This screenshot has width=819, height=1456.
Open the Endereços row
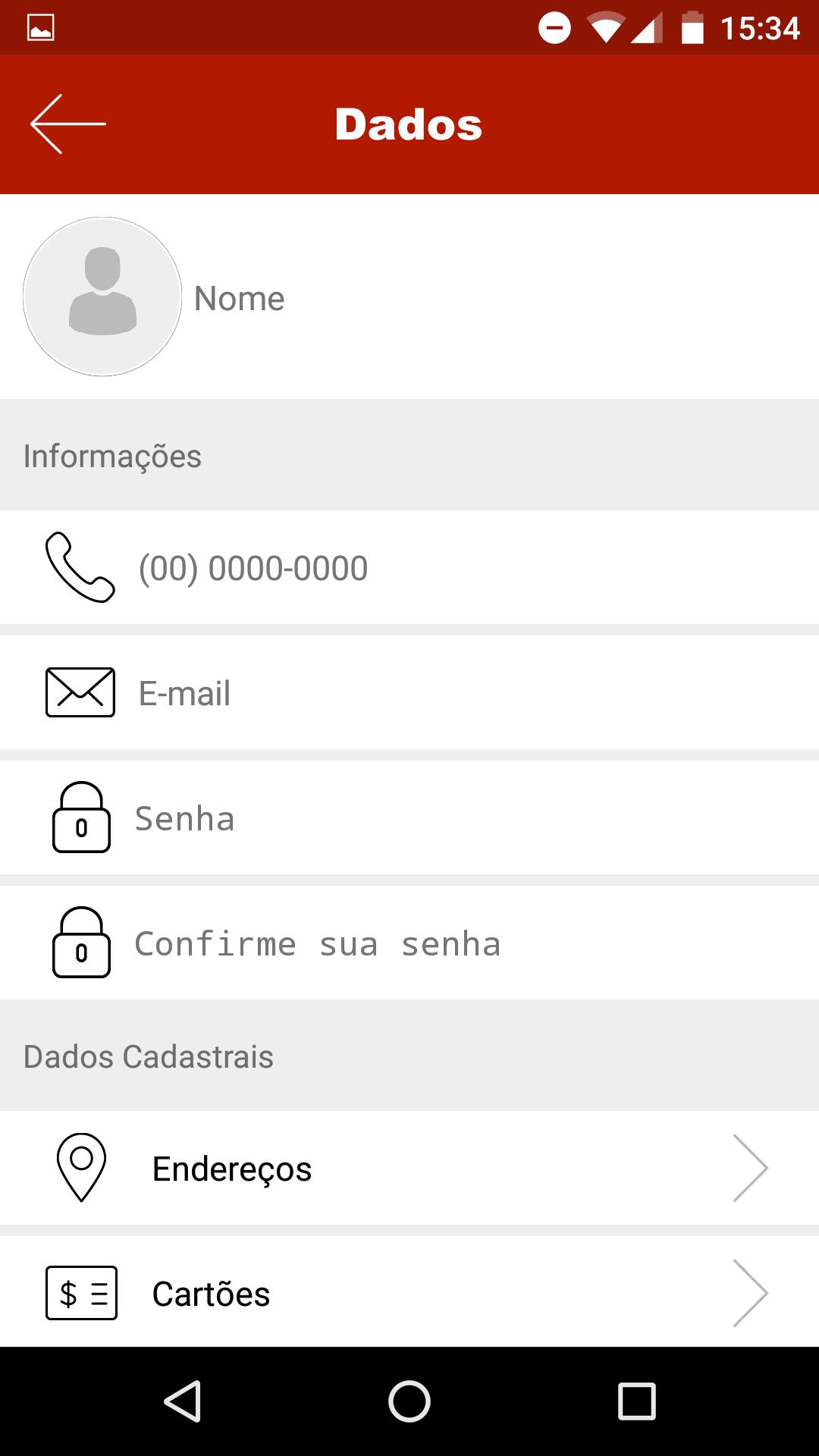409,1168
